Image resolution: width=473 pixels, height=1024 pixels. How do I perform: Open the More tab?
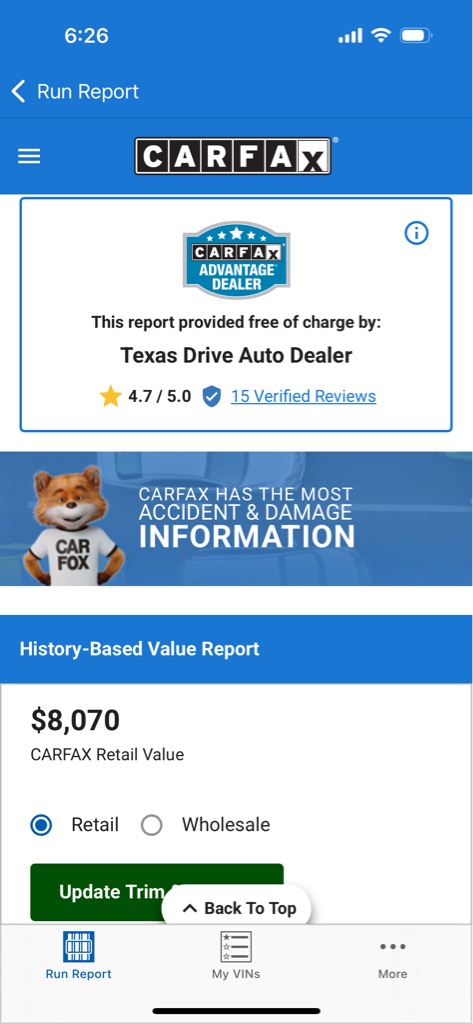393,955
